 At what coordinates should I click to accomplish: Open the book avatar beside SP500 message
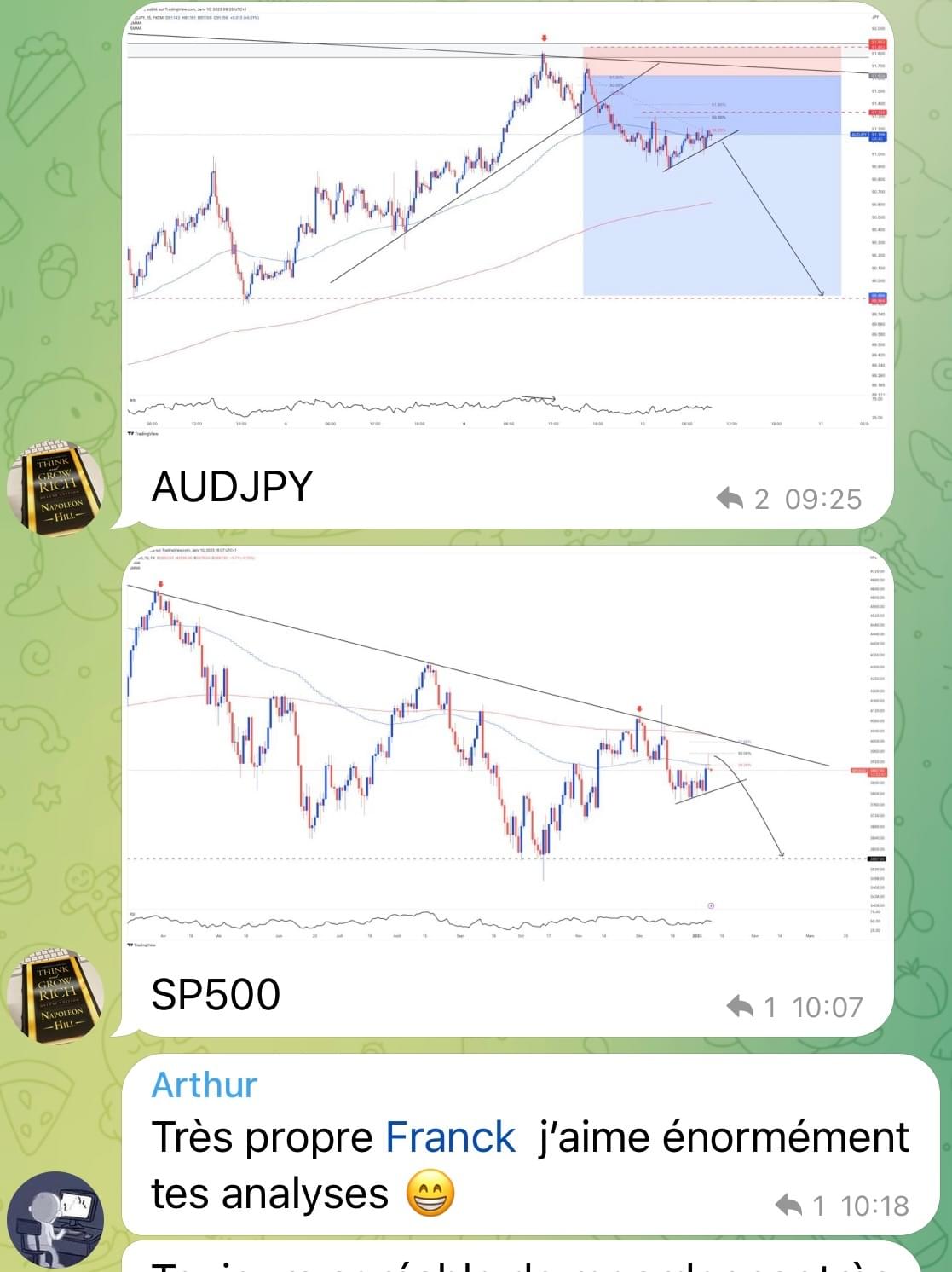56,992
